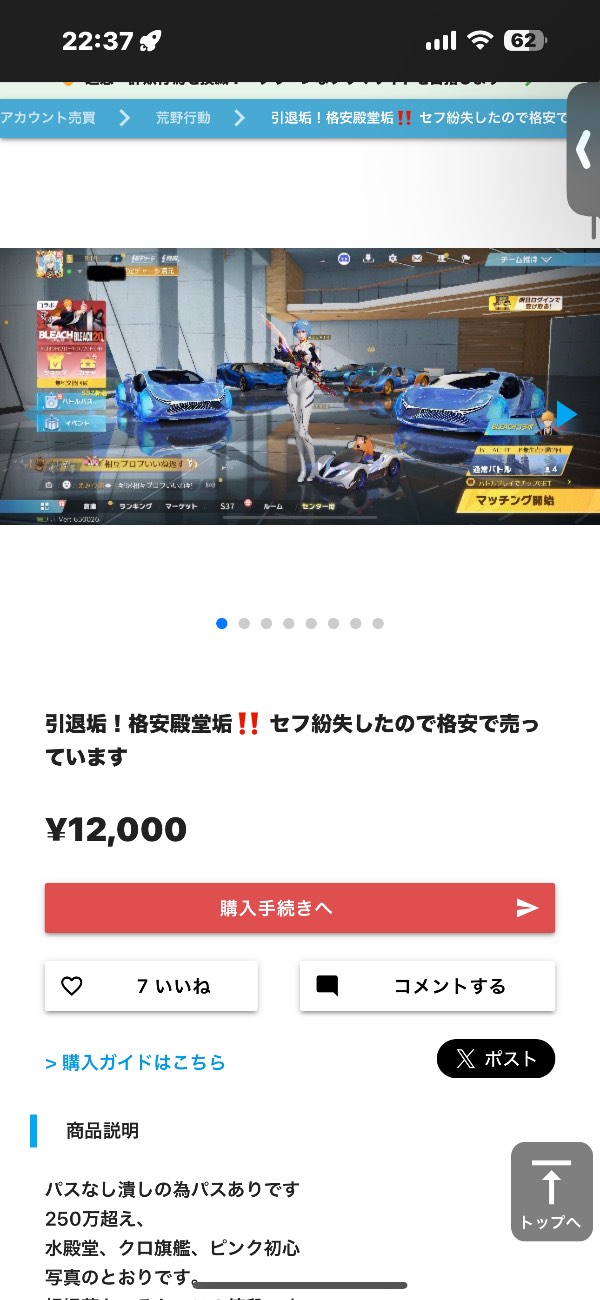Share the listing via X ポスト

click(496, 1059)
